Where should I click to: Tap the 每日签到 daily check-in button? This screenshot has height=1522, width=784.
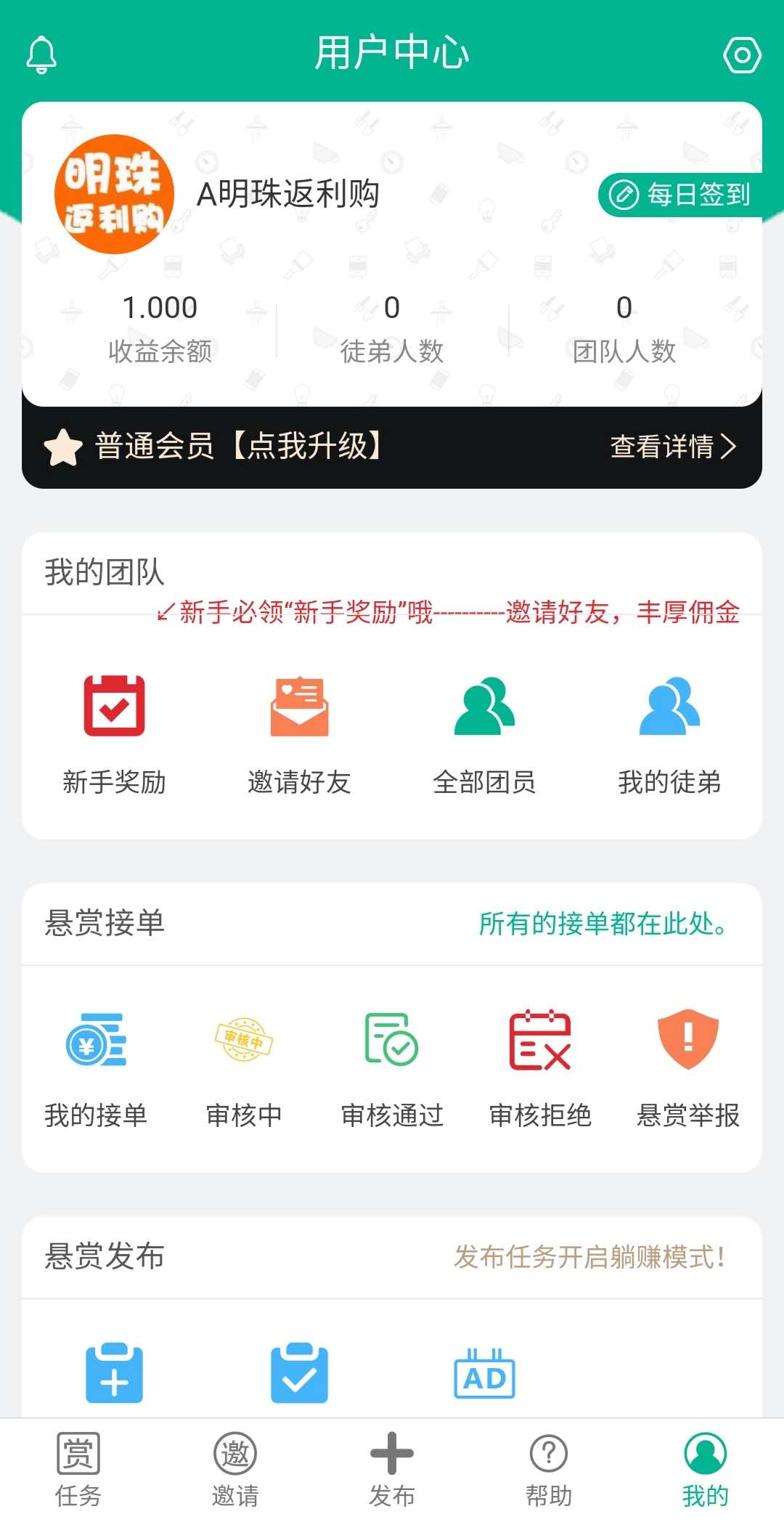point(680,195)
